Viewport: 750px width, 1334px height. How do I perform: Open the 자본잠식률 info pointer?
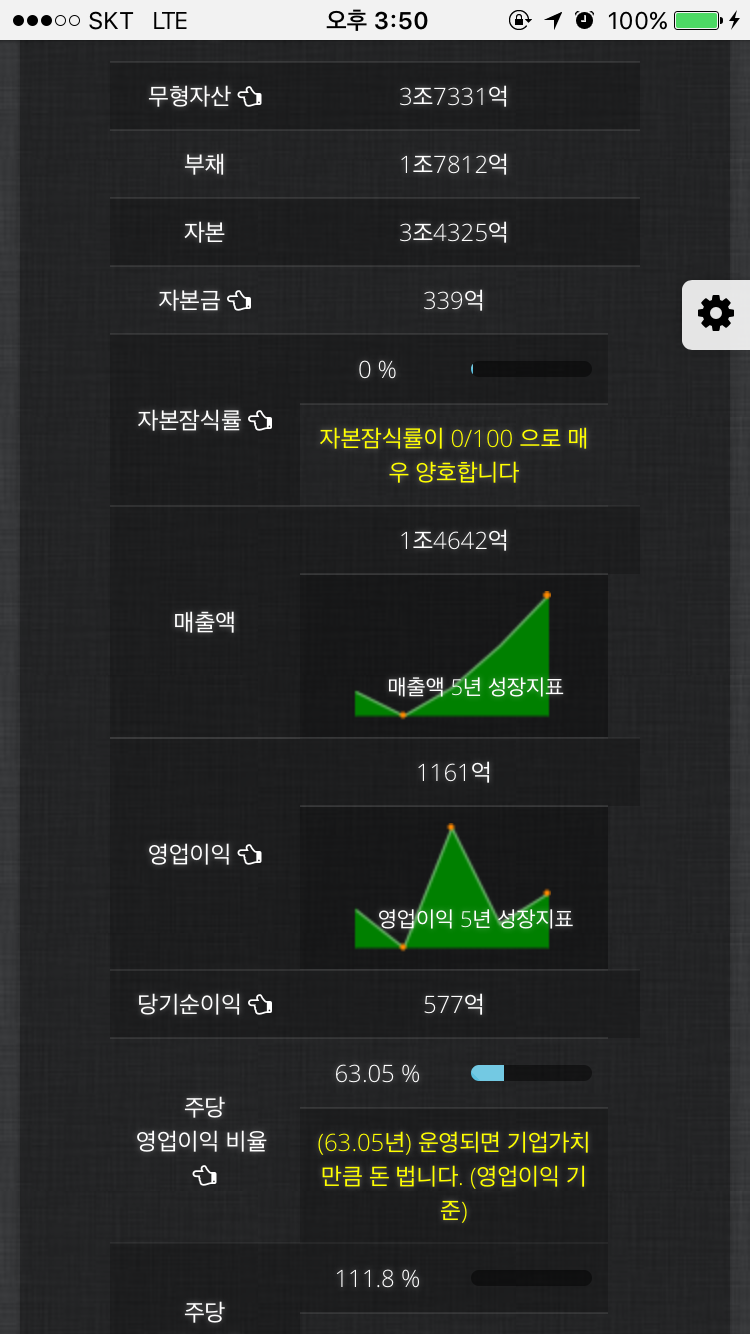[260, 421]
